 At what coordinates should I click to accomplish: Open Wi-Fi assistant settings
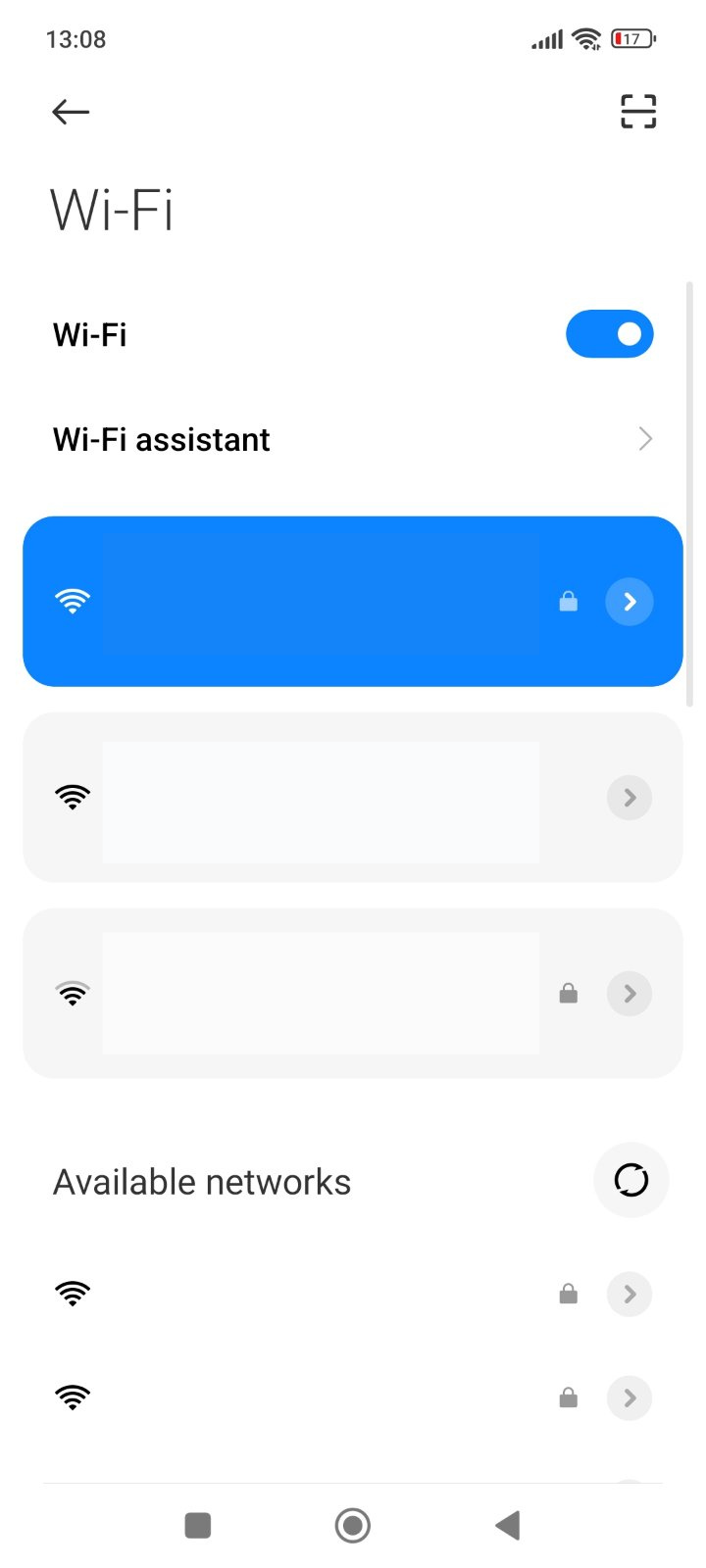[353, 439]
